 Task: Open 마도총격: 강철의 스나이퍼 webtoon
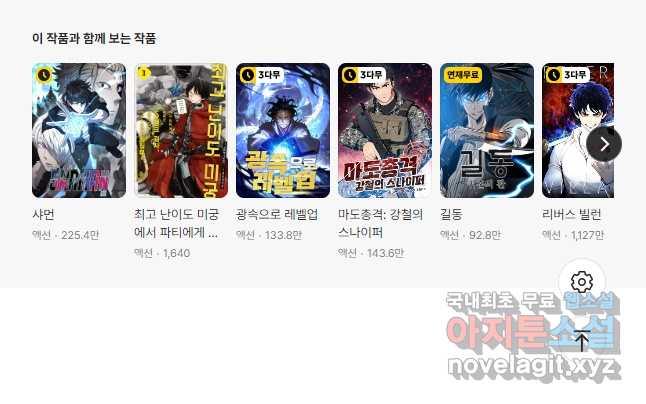(x=385, y=131)
